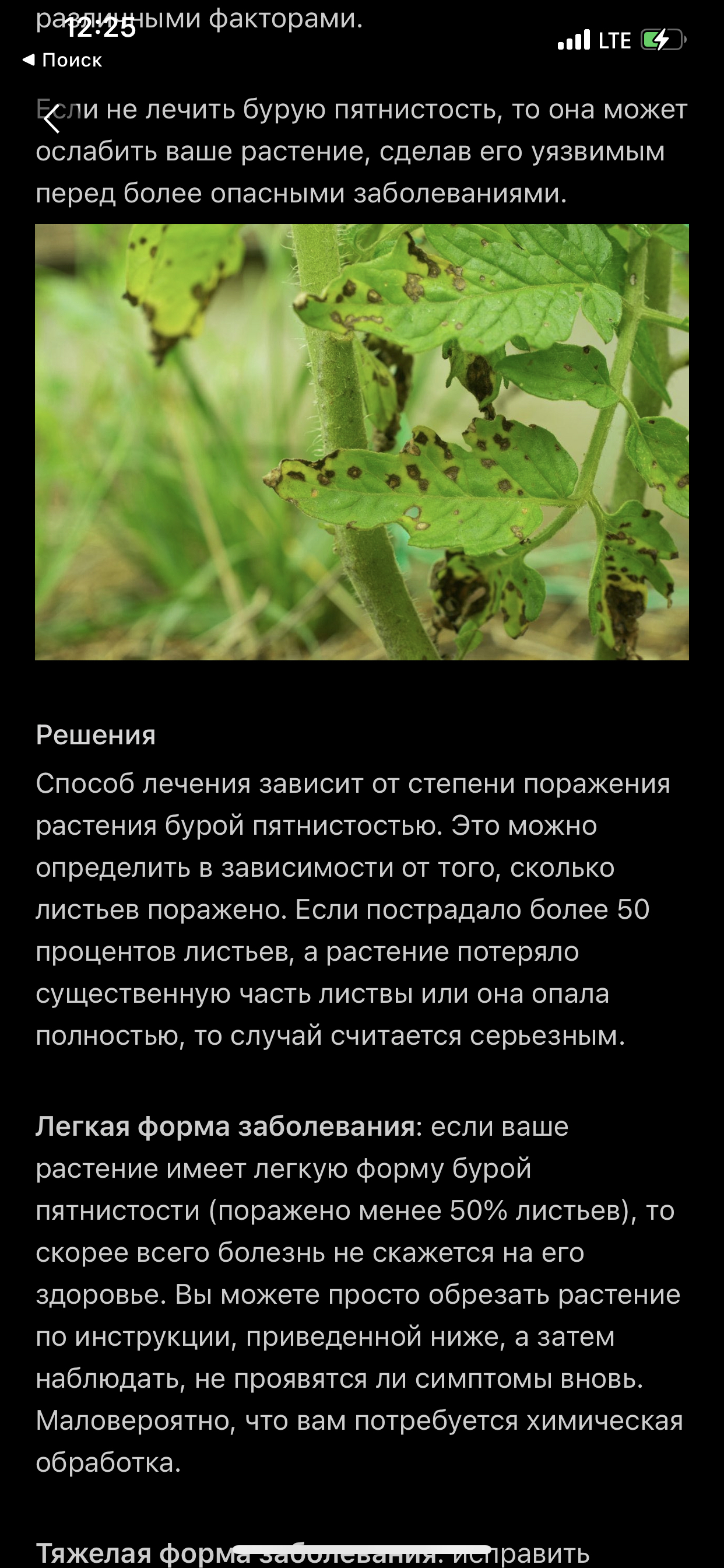Return to the Поиск app
The width and height of the screenshot is (724, 1568).
pos(62,60)
